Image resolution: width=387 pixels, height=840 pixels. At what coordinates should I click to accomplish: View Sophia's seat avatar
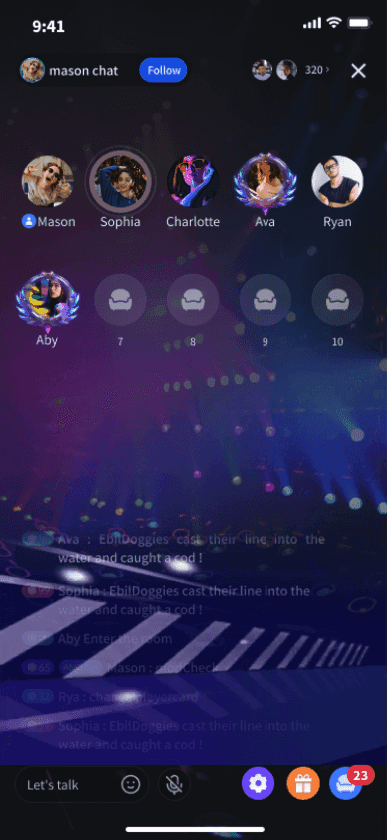pyautogui.click(x=121, y=182)
